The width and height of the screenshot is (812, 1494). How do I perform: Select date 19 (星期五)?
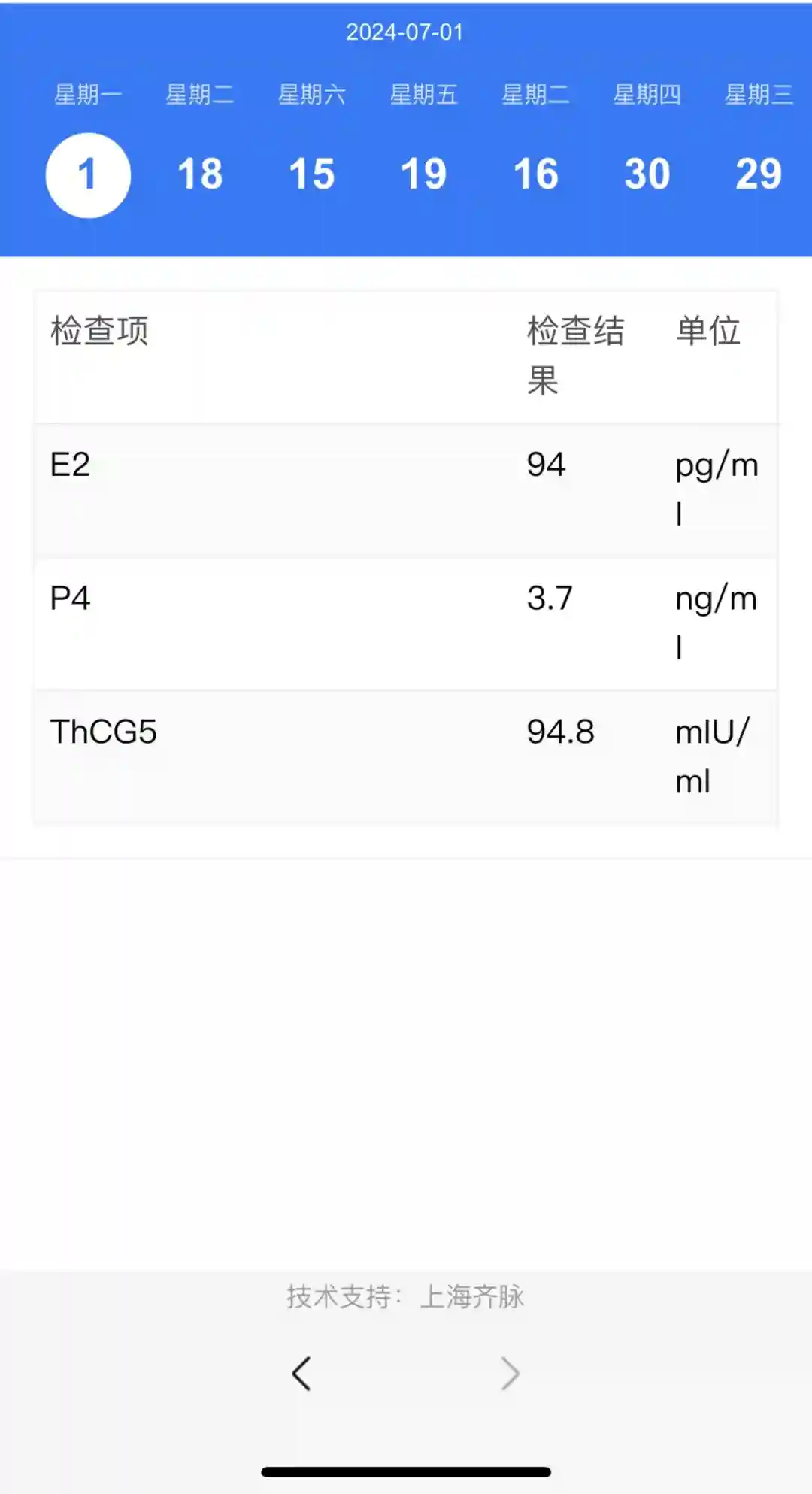pos(424,174)
